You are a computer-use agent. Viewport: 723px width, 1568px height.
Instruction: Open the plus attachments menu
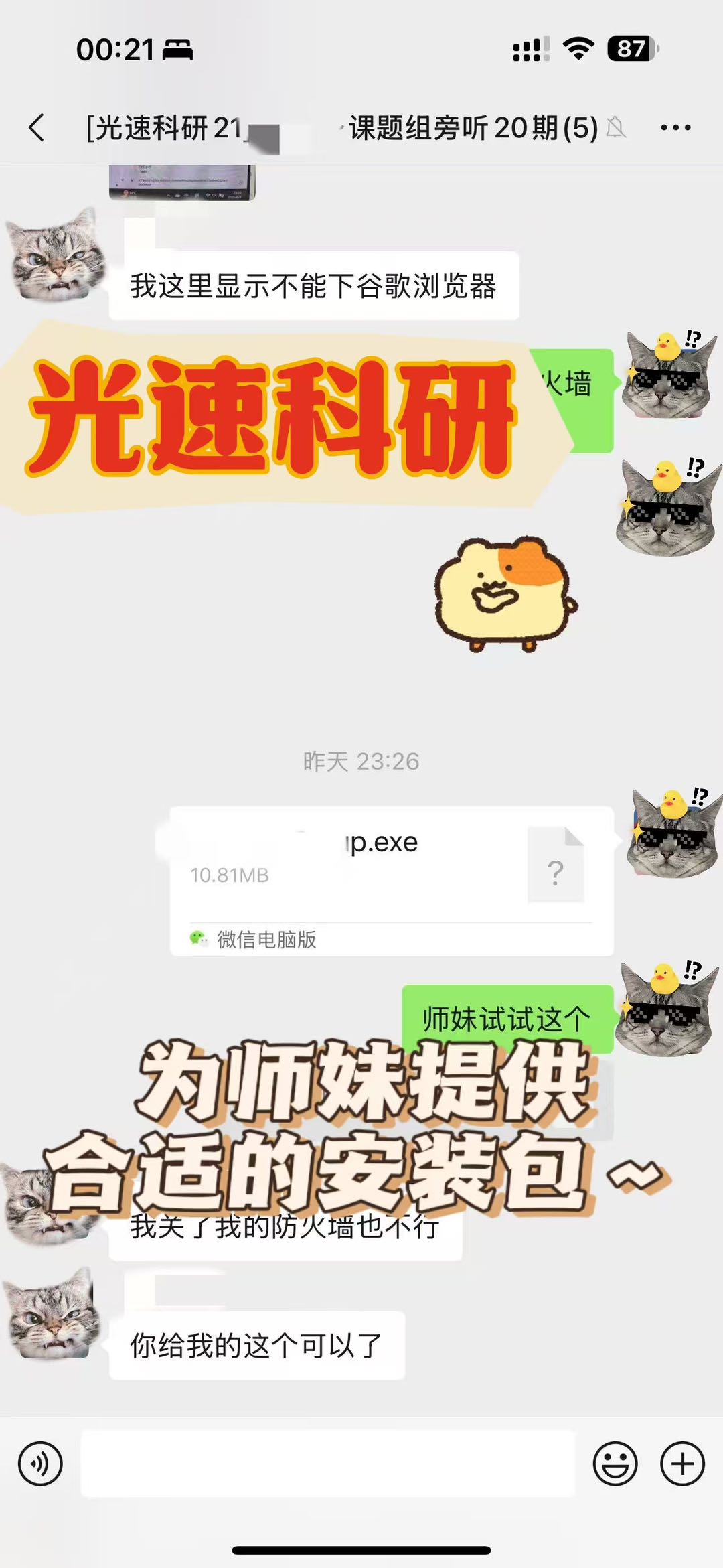[x=681, y=1464]
